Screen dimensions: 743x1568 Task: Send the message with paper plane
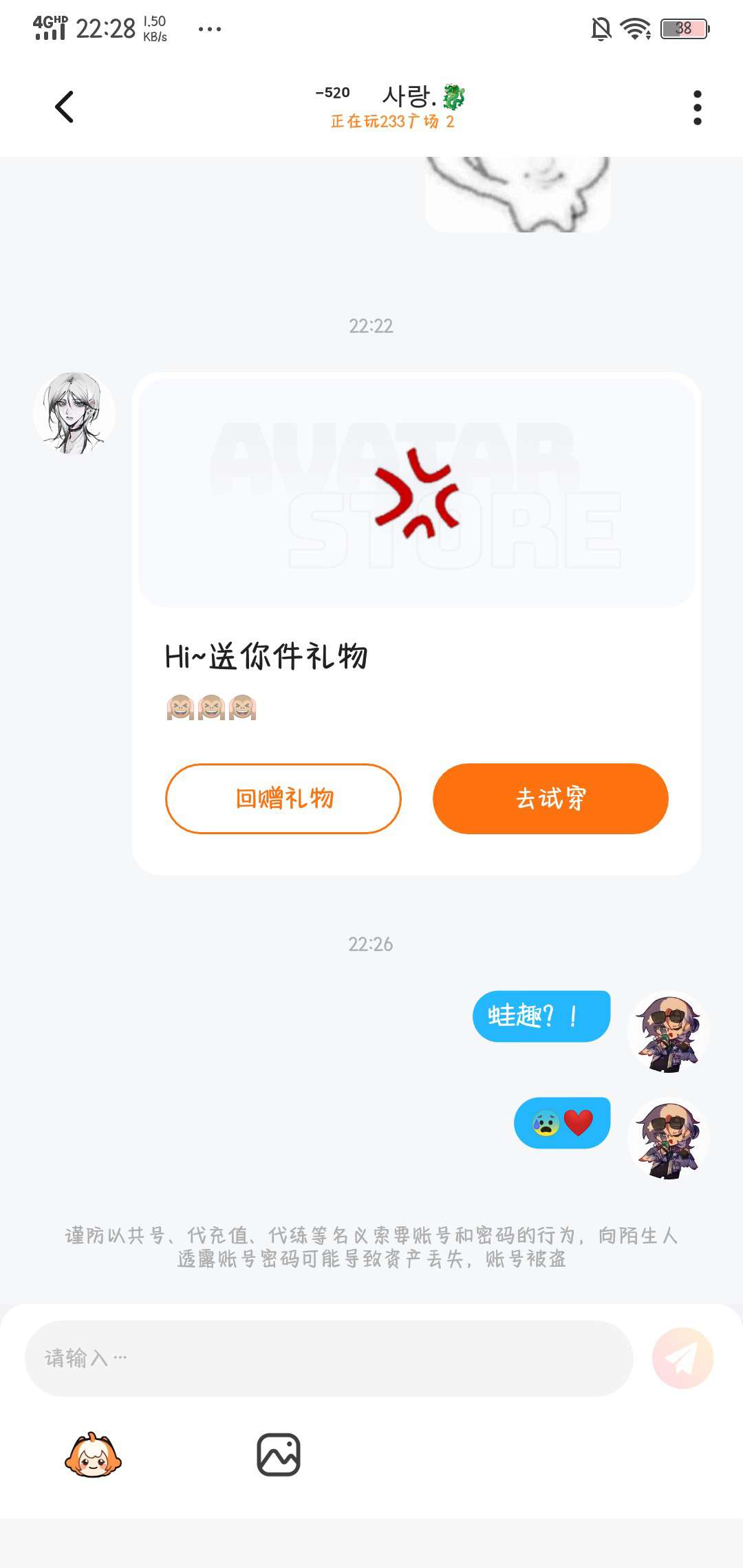coord(682,1358)
